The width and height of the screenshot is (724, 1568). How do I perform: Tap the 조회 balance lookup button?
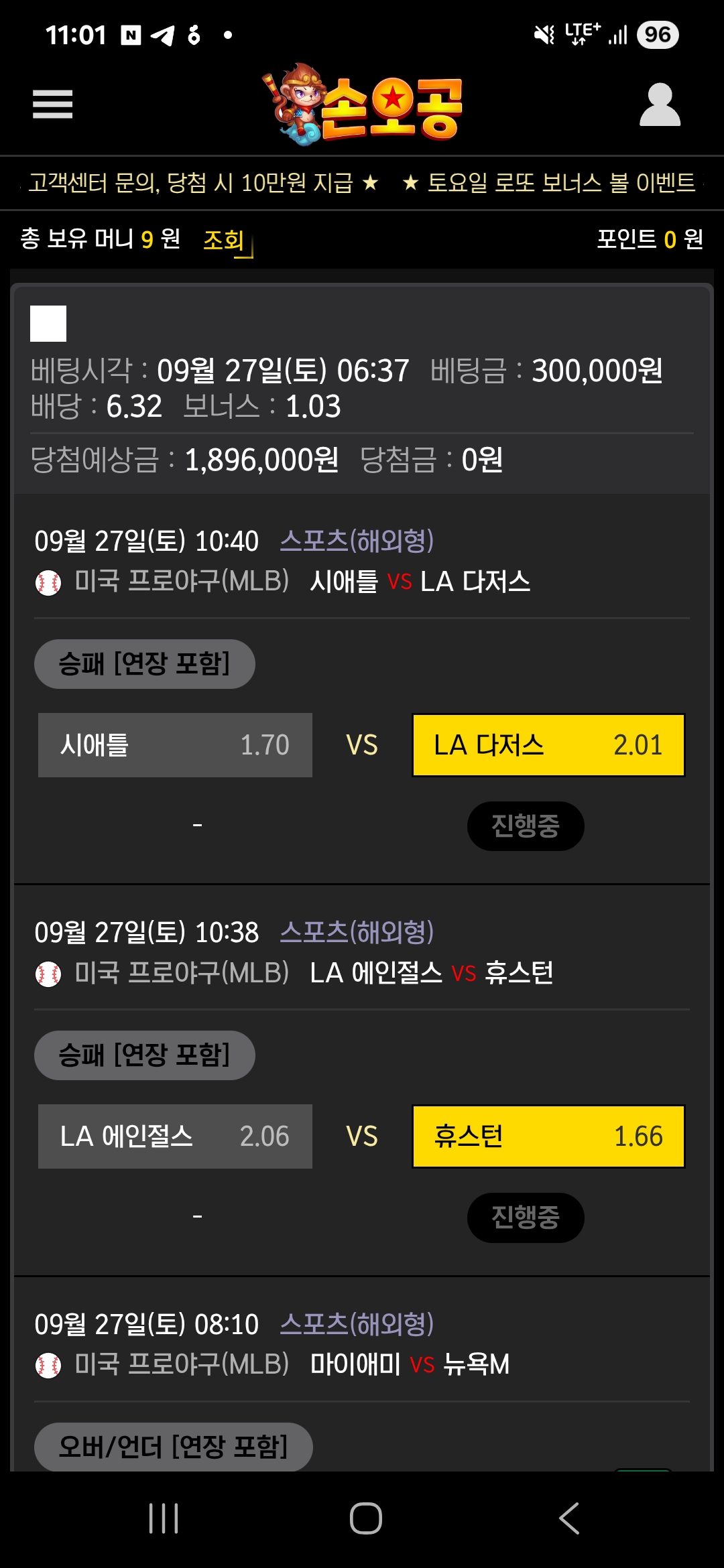[x=225, y=240]
